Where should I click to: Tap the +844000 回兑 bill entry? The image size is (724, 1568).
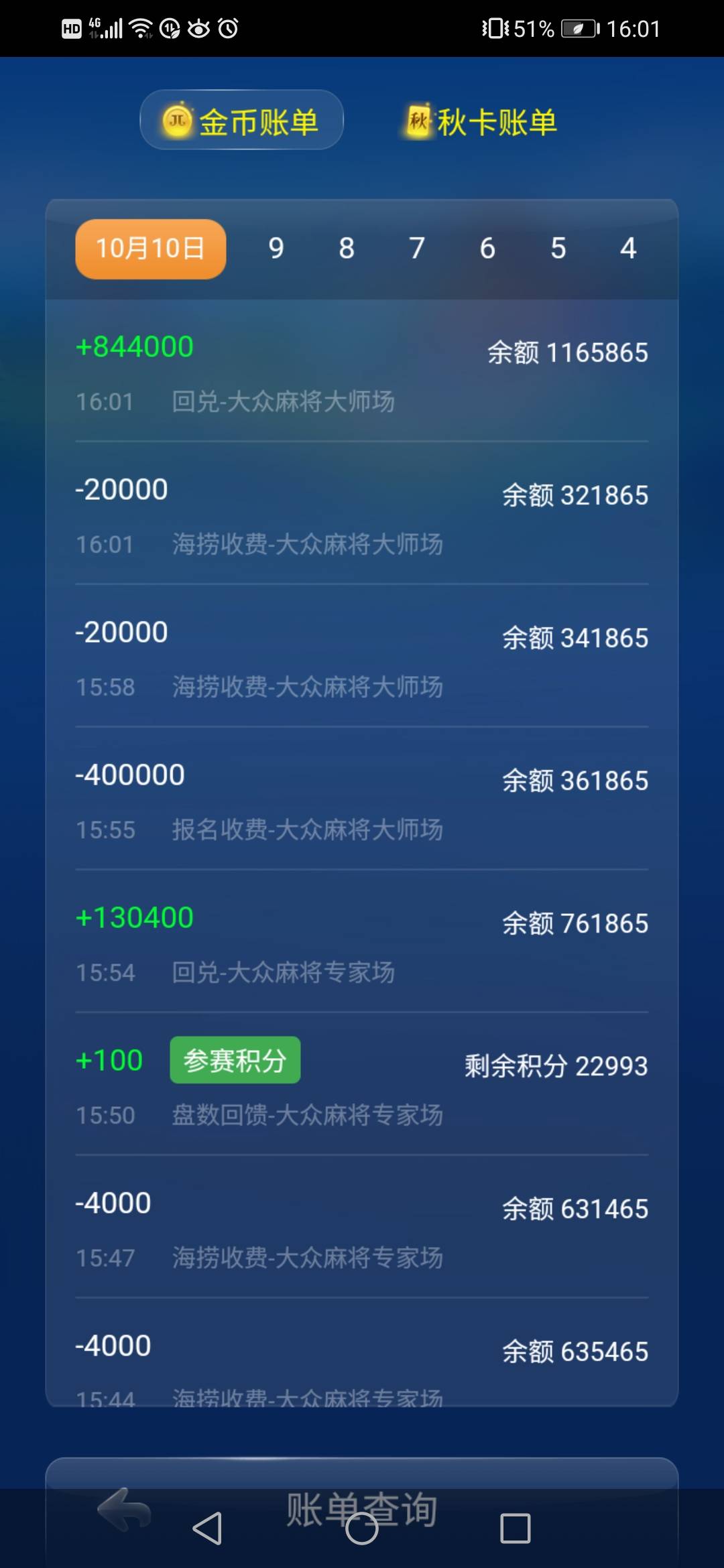coord(362,372)
